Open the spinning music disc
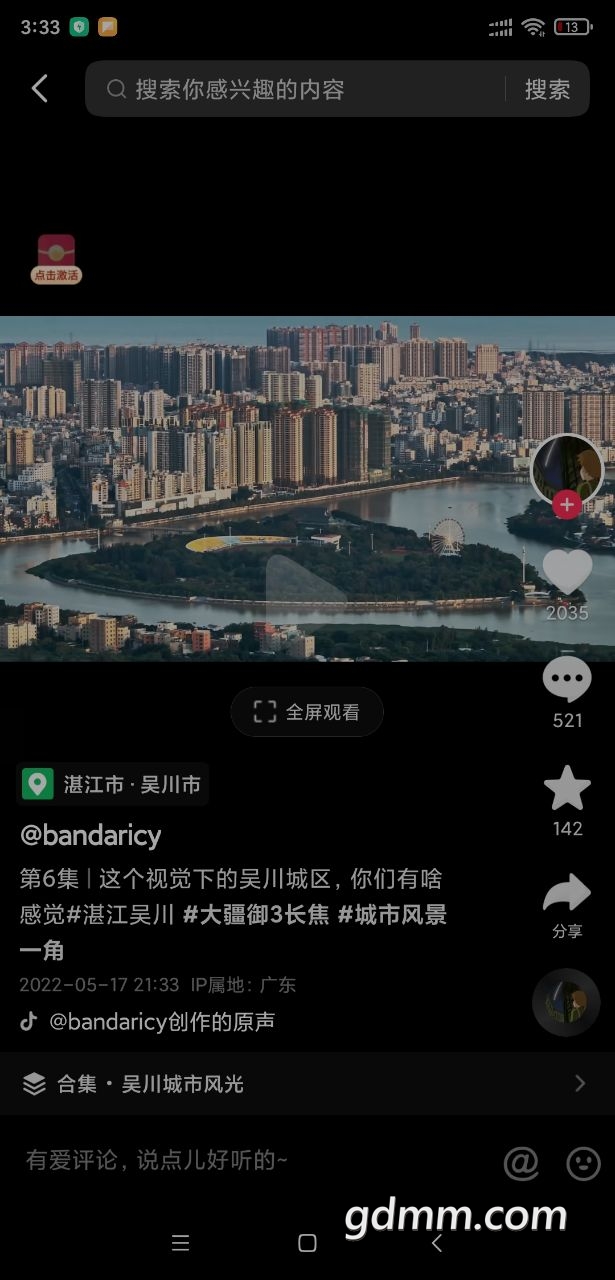This screenshot has height=1280, width=615. pos(567,1002)
